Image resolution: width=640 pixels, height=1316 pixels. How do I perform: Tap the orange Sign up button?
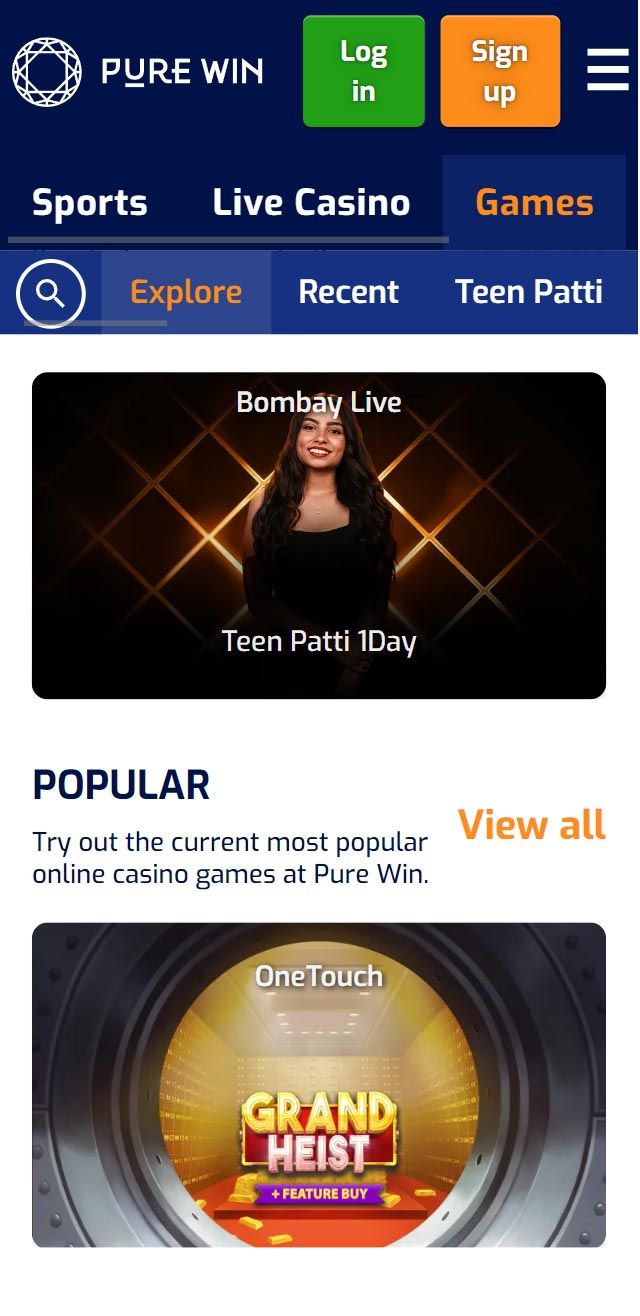(x=499, y=71)
